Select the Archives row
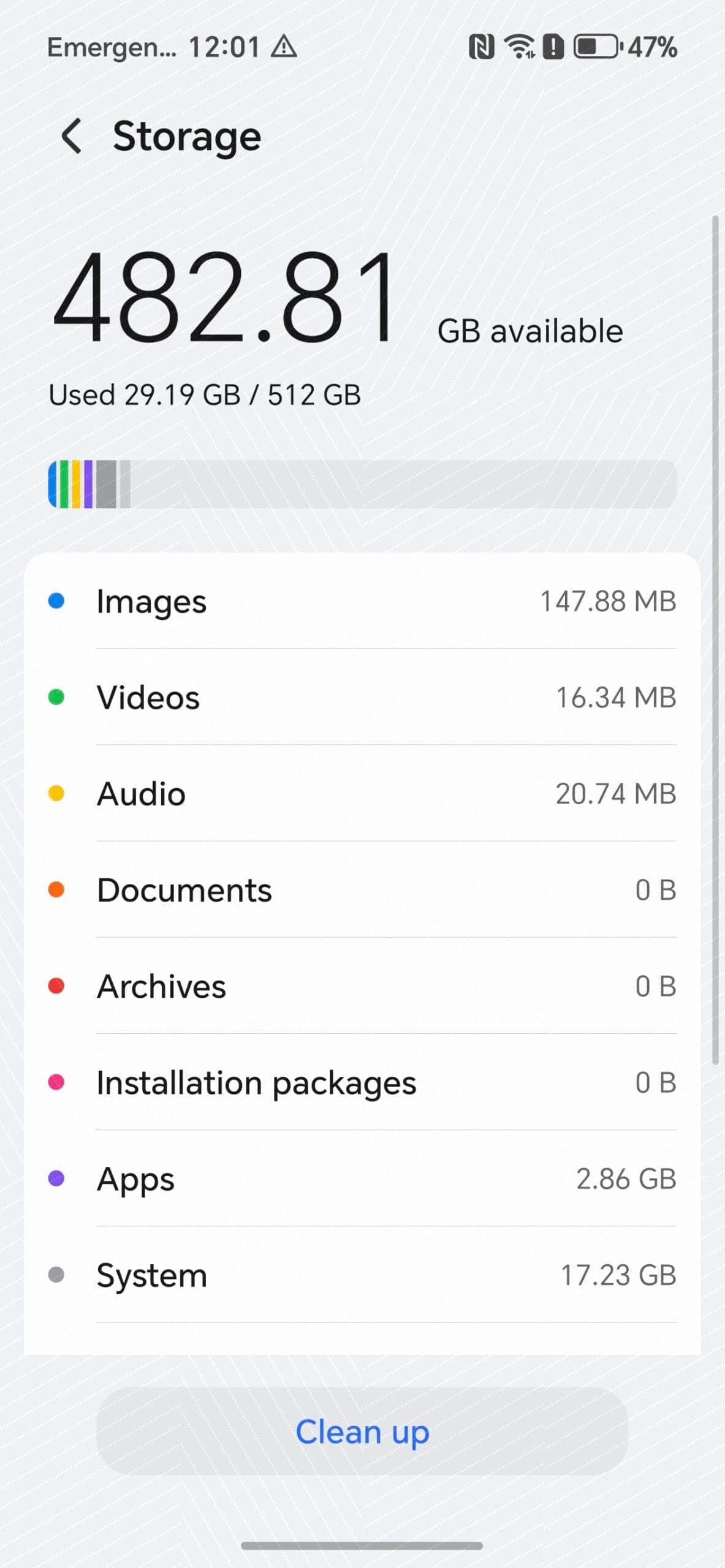 point(362,986)
